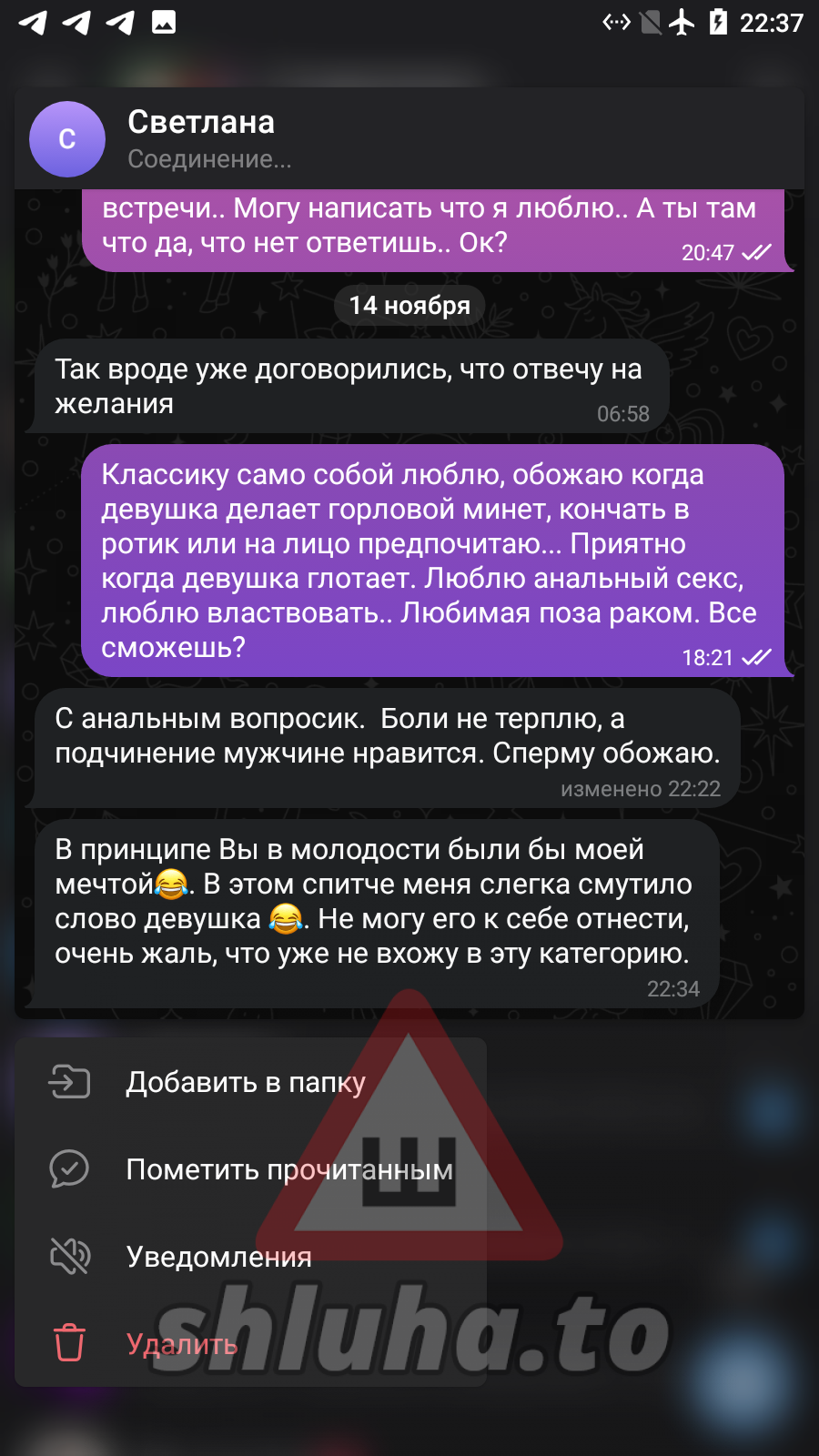Image resolution: width=819 pixels, height=1456 pixels.
Task: Select Добавить в папку option
Action: coord(246,1082)
